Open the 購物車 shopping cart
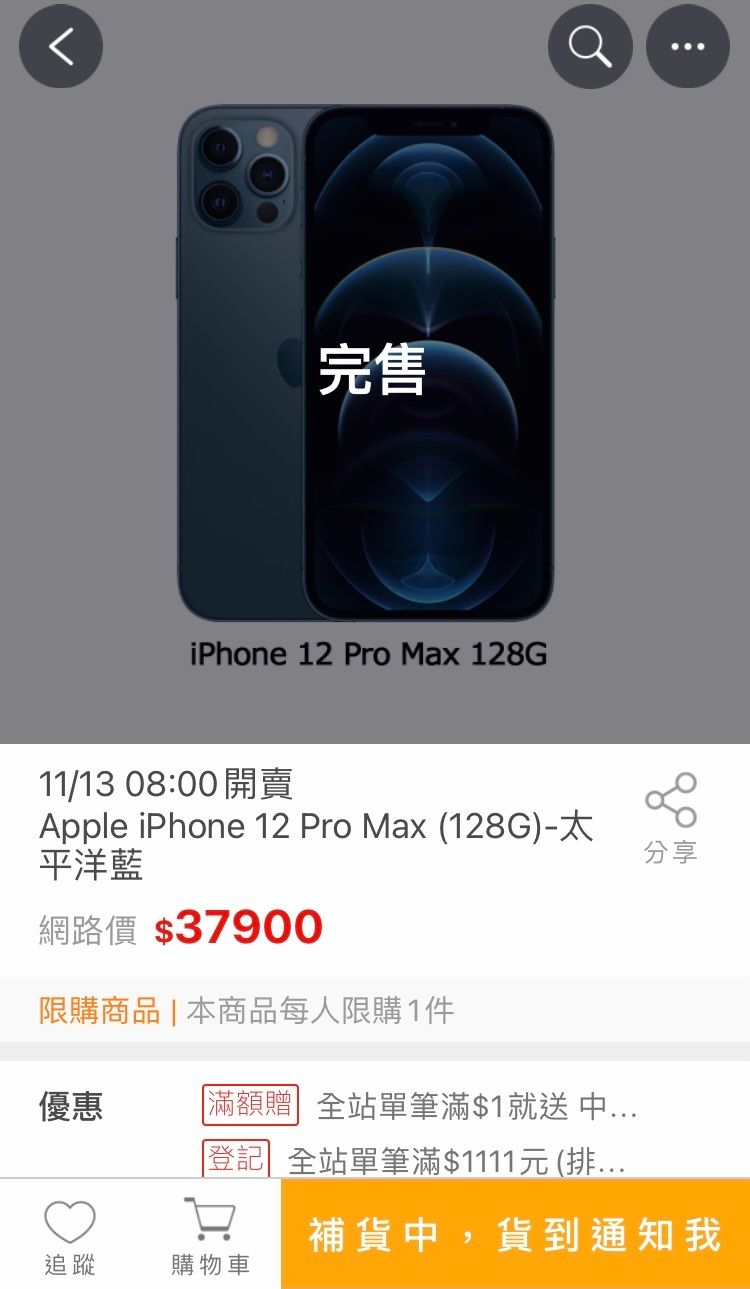Screen dimensions: 750x1289 coord(210,1236)
